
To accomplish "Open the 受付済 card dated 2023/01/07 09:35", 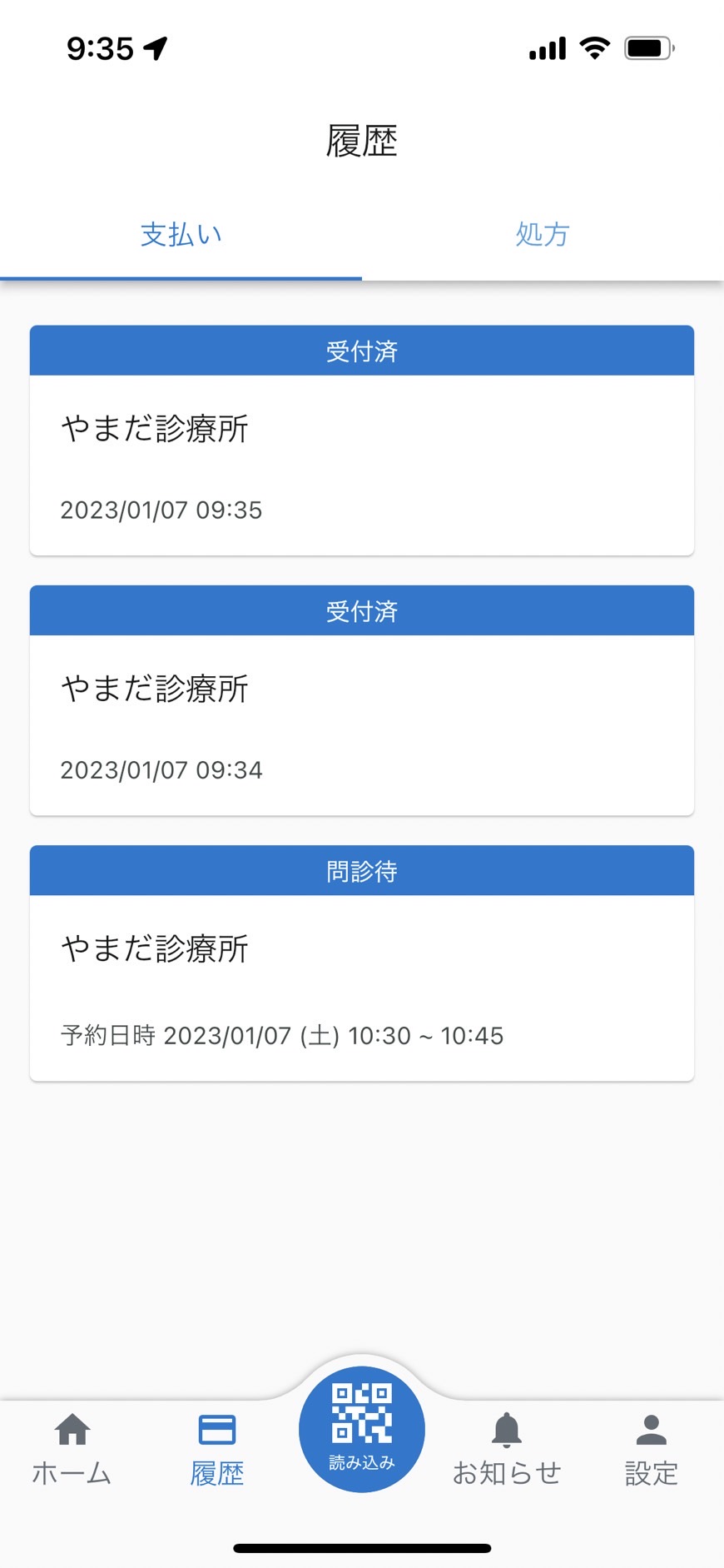I will [x=362, y=441].
